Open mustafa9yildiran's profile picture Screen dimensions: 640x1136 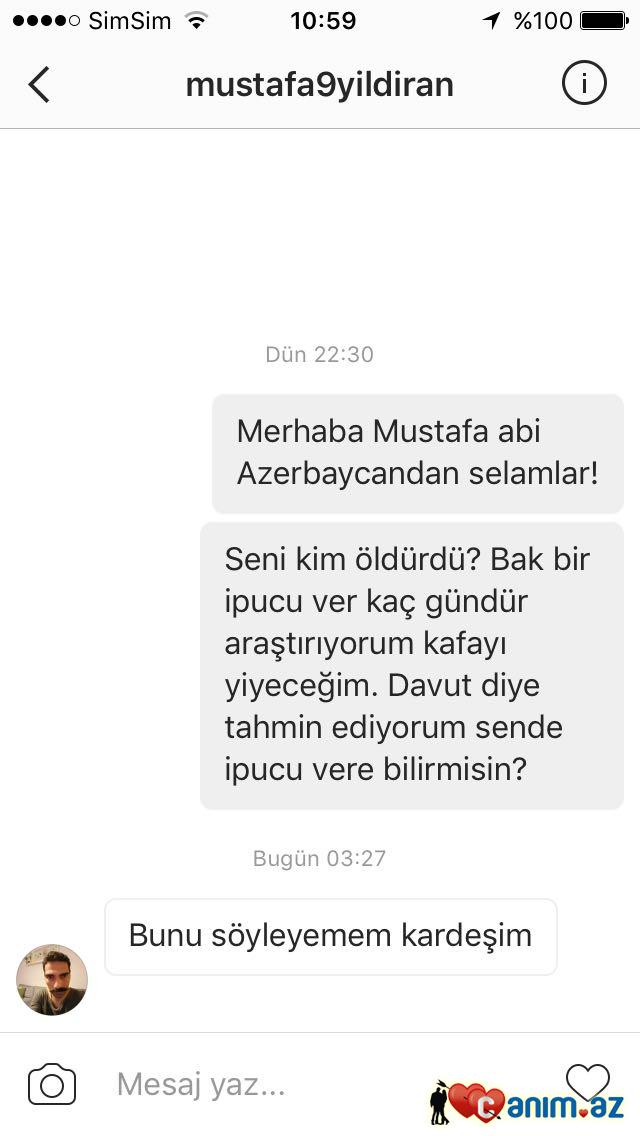[52, 979]
